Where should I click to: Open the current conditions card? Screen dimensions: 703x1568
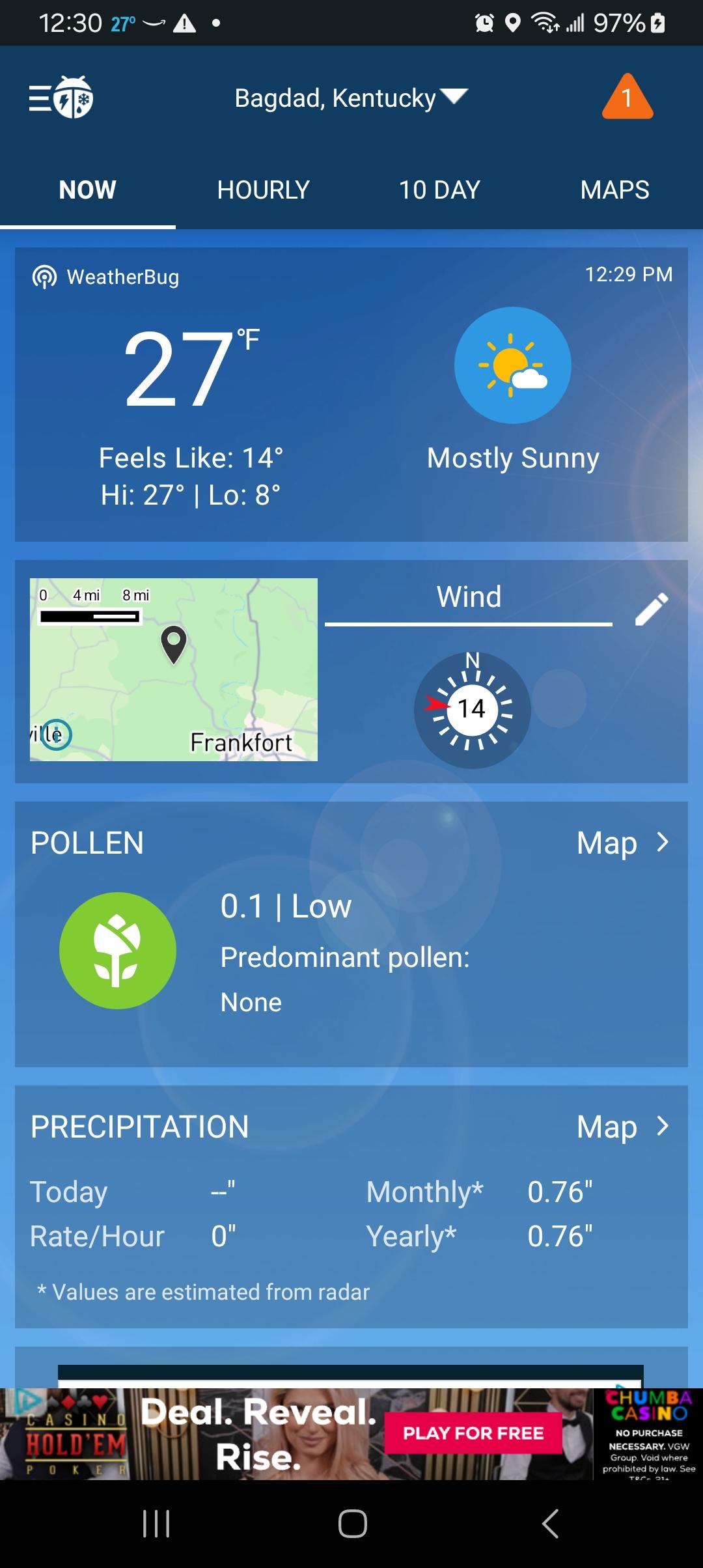tap(351, 394)
